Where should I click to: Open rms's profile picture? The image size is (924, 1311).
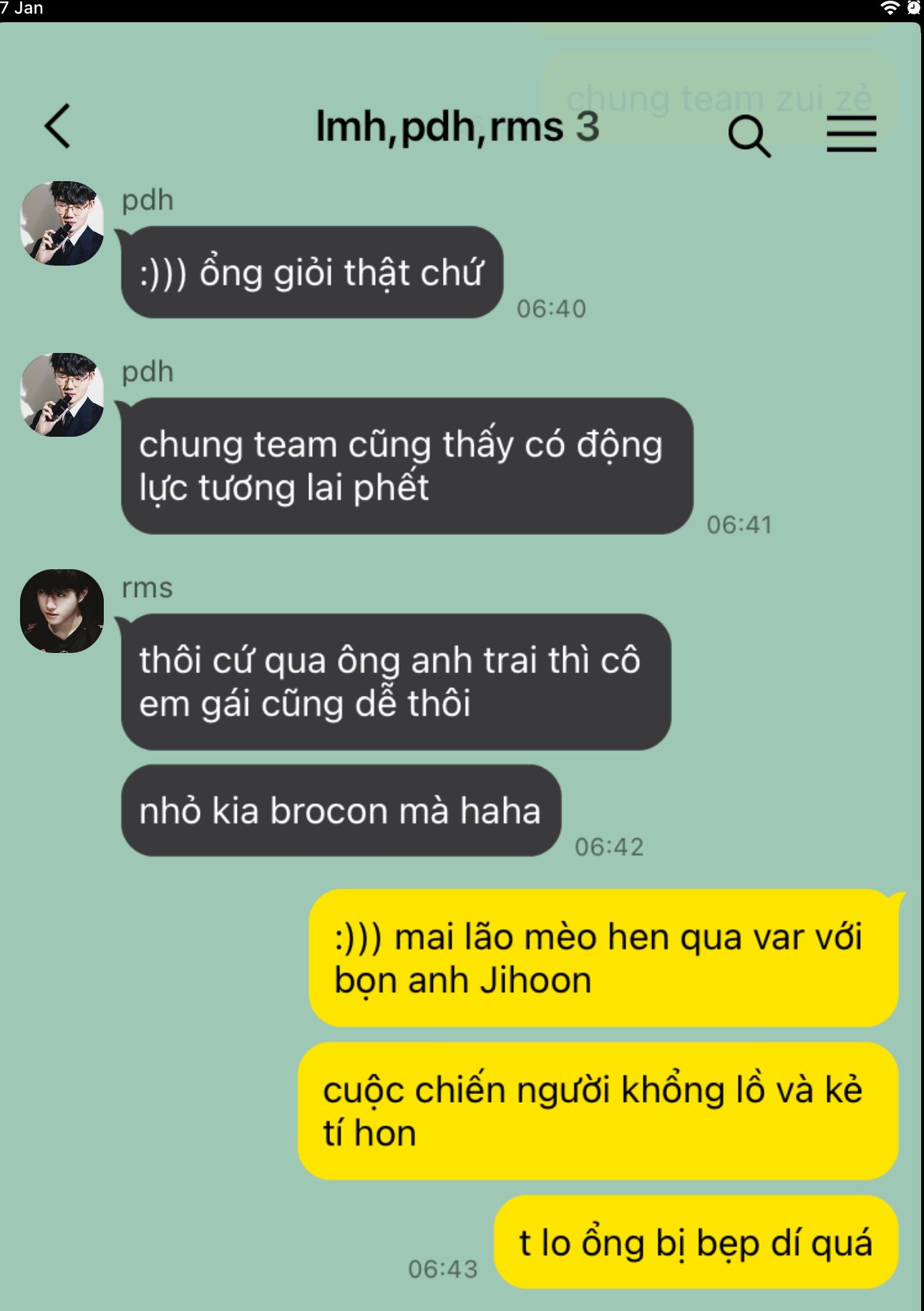click(x=62, y=611)
